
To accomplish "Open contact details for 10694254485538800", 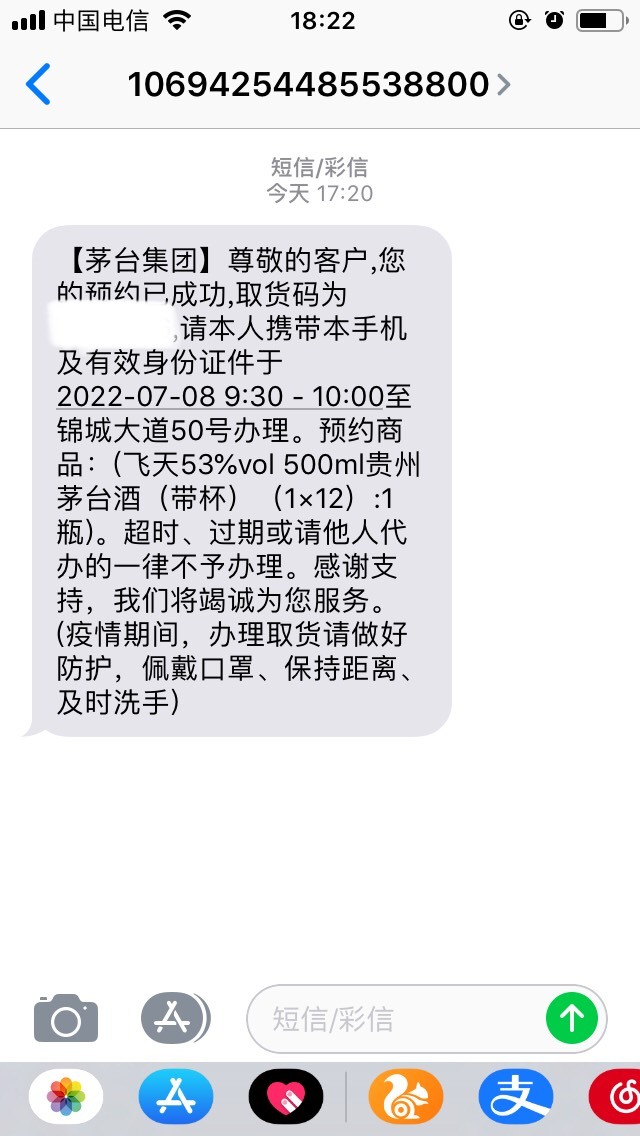I will [320, 85].
